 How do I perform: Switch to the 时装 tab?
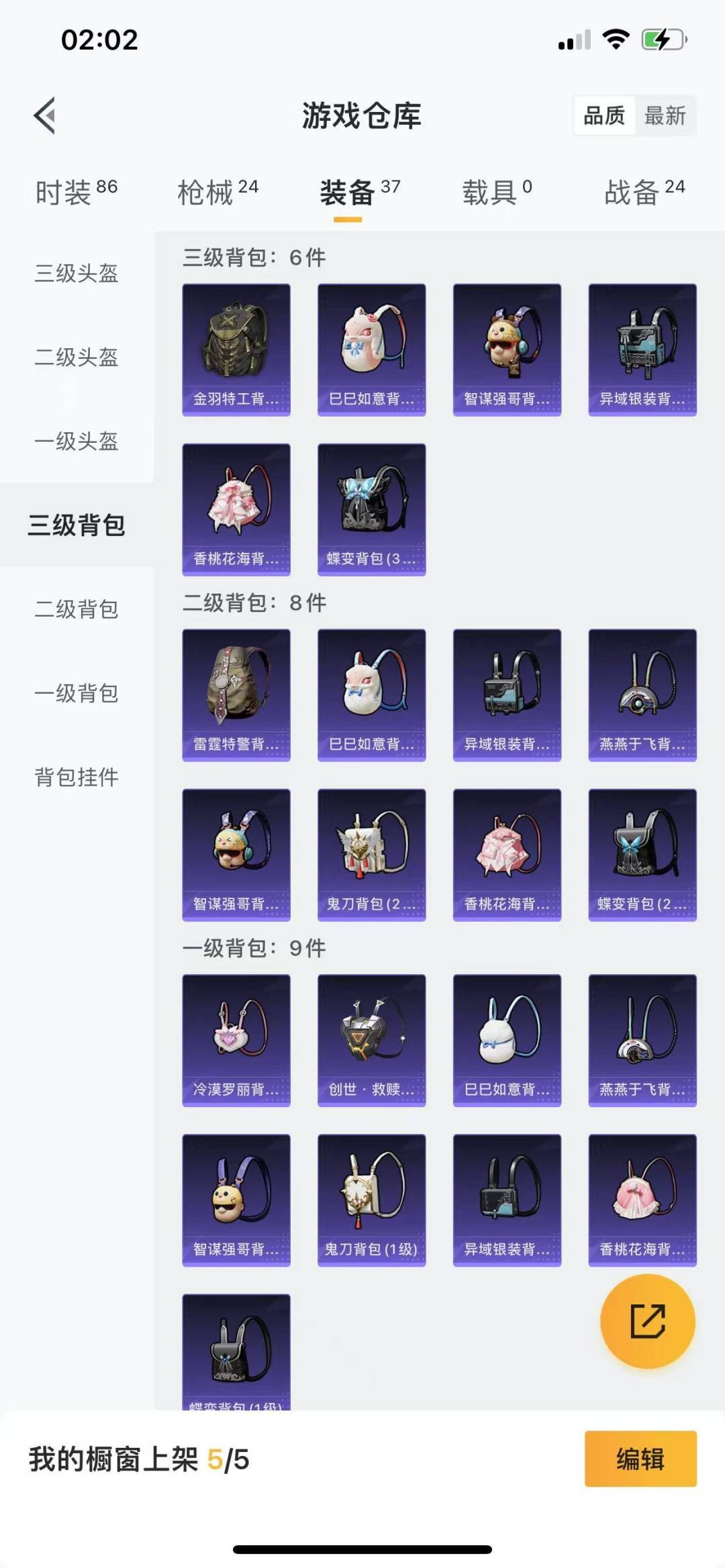coord(76,193)
